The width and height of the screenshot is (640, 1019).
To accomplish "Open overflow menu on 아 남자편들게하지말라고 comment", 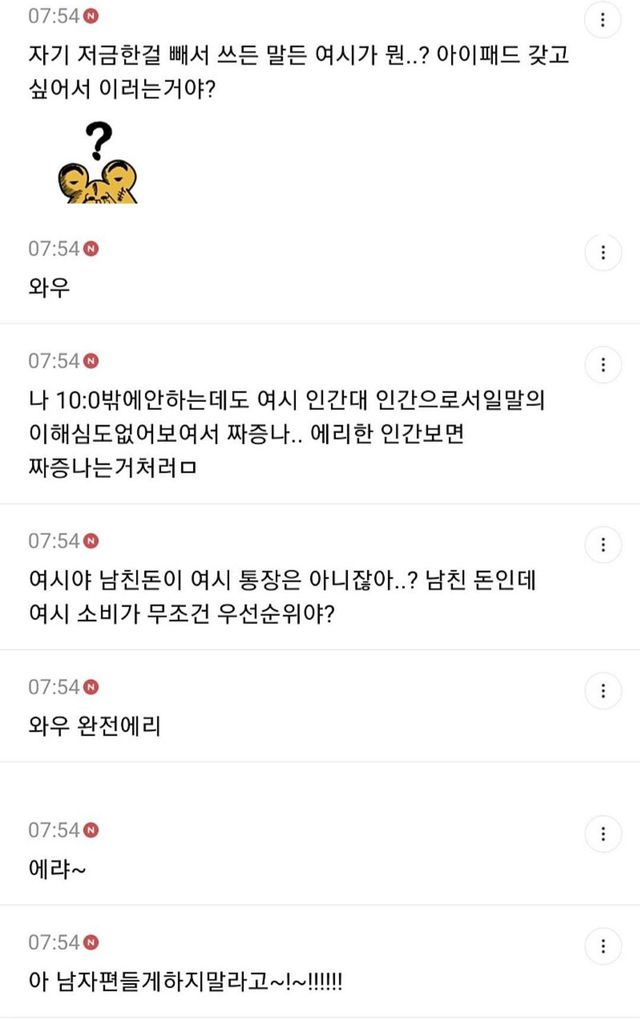I will click(x=602, y=946).
